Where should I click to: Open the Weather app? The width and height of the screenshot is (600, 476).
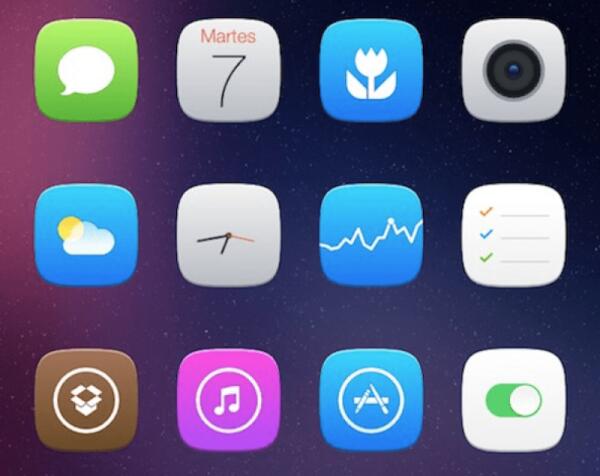click(x=85, y=235)
